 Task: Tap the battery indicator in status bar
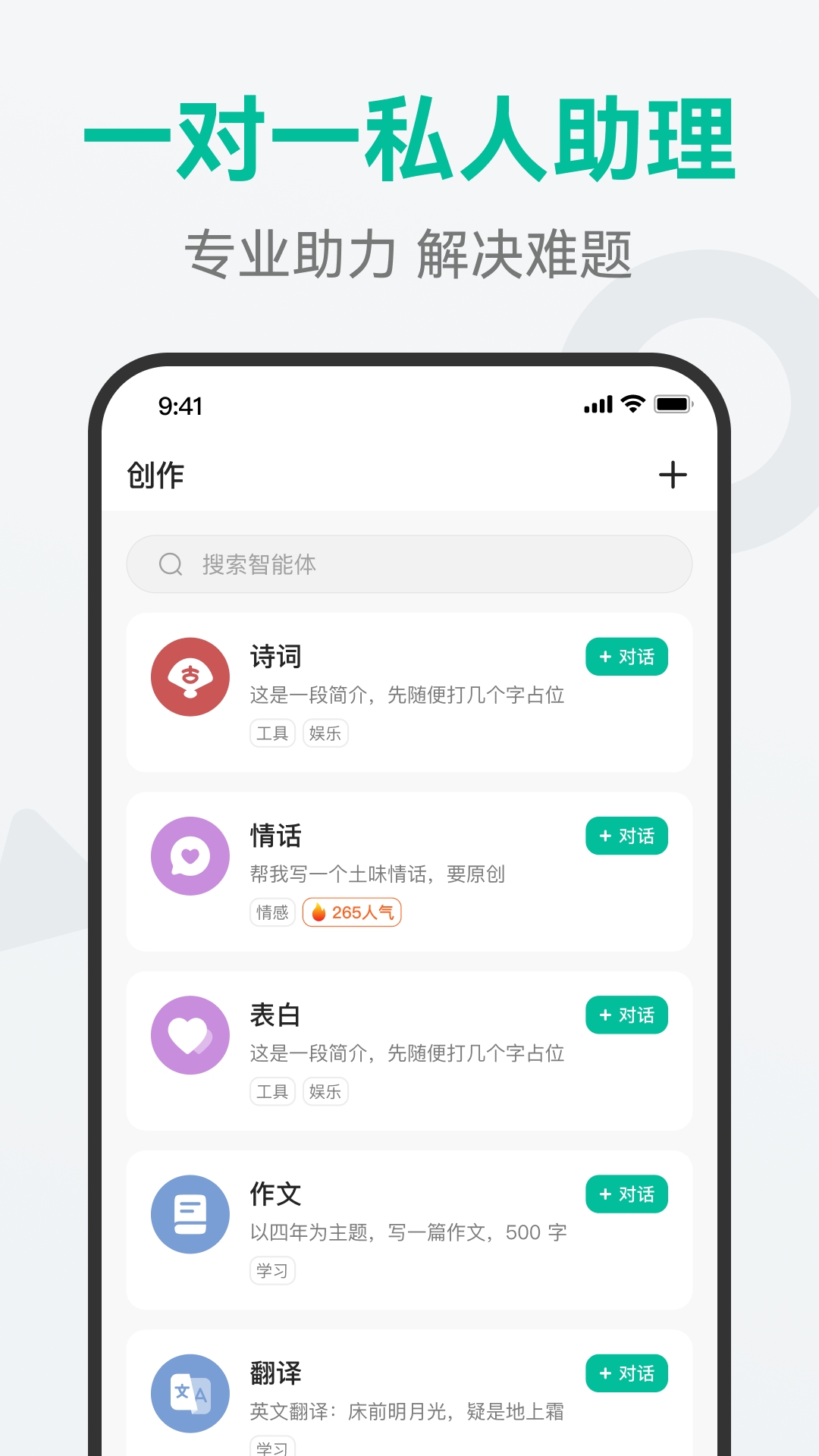673,406
